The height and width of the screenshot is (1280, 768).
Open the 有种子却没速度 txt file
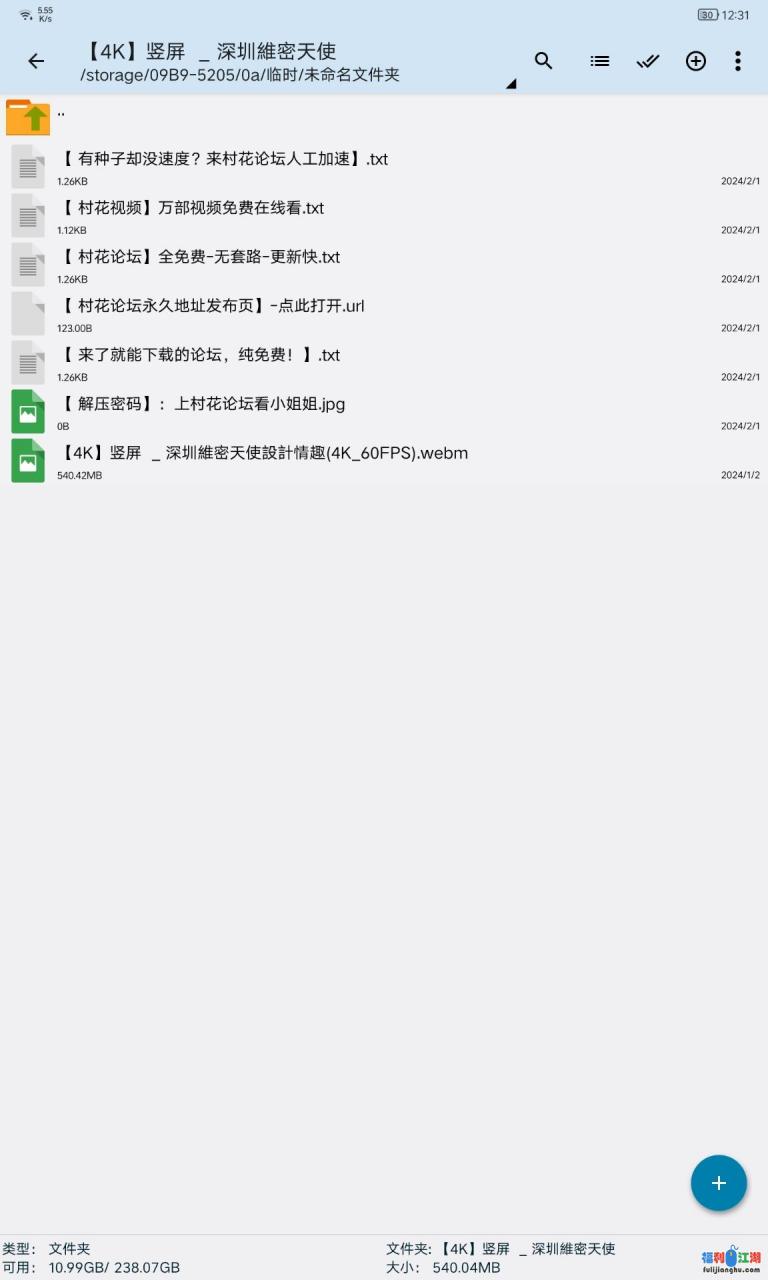(224, 159)
